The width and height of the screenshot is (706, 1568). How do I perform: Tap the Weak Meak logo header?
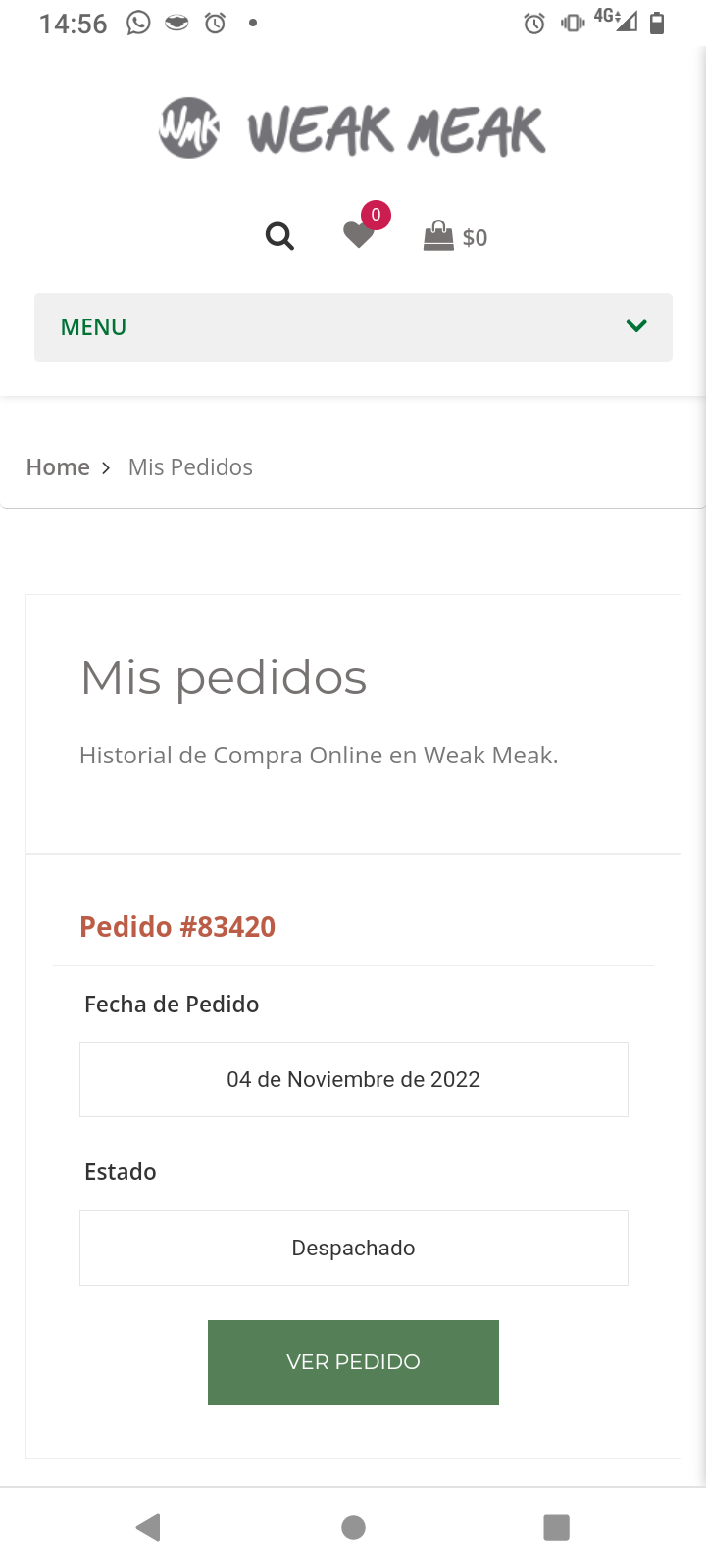pos(353,129)
